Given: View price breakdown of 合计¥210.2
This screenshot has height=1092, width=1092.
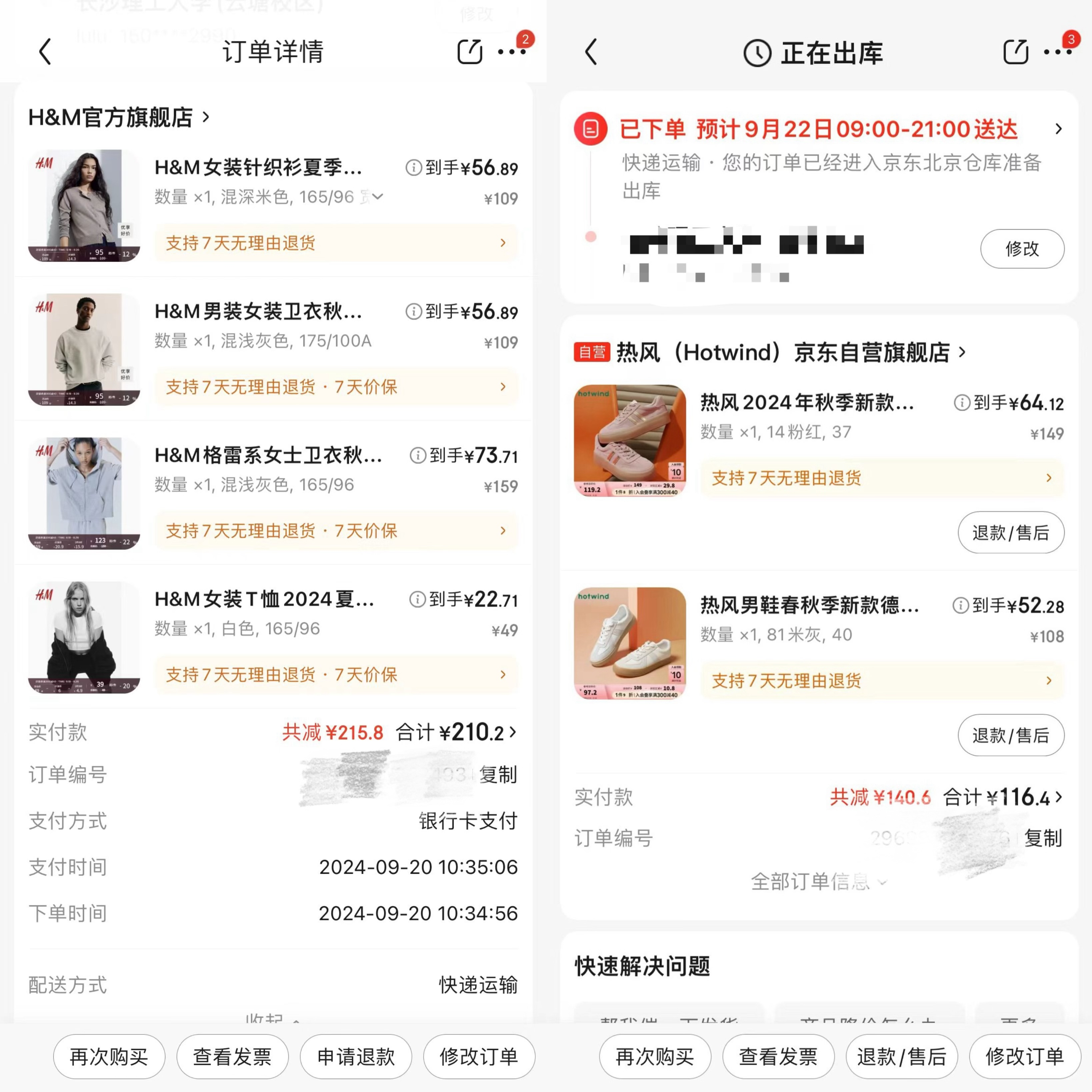Looking at the screenshot, I should [456, 732].
